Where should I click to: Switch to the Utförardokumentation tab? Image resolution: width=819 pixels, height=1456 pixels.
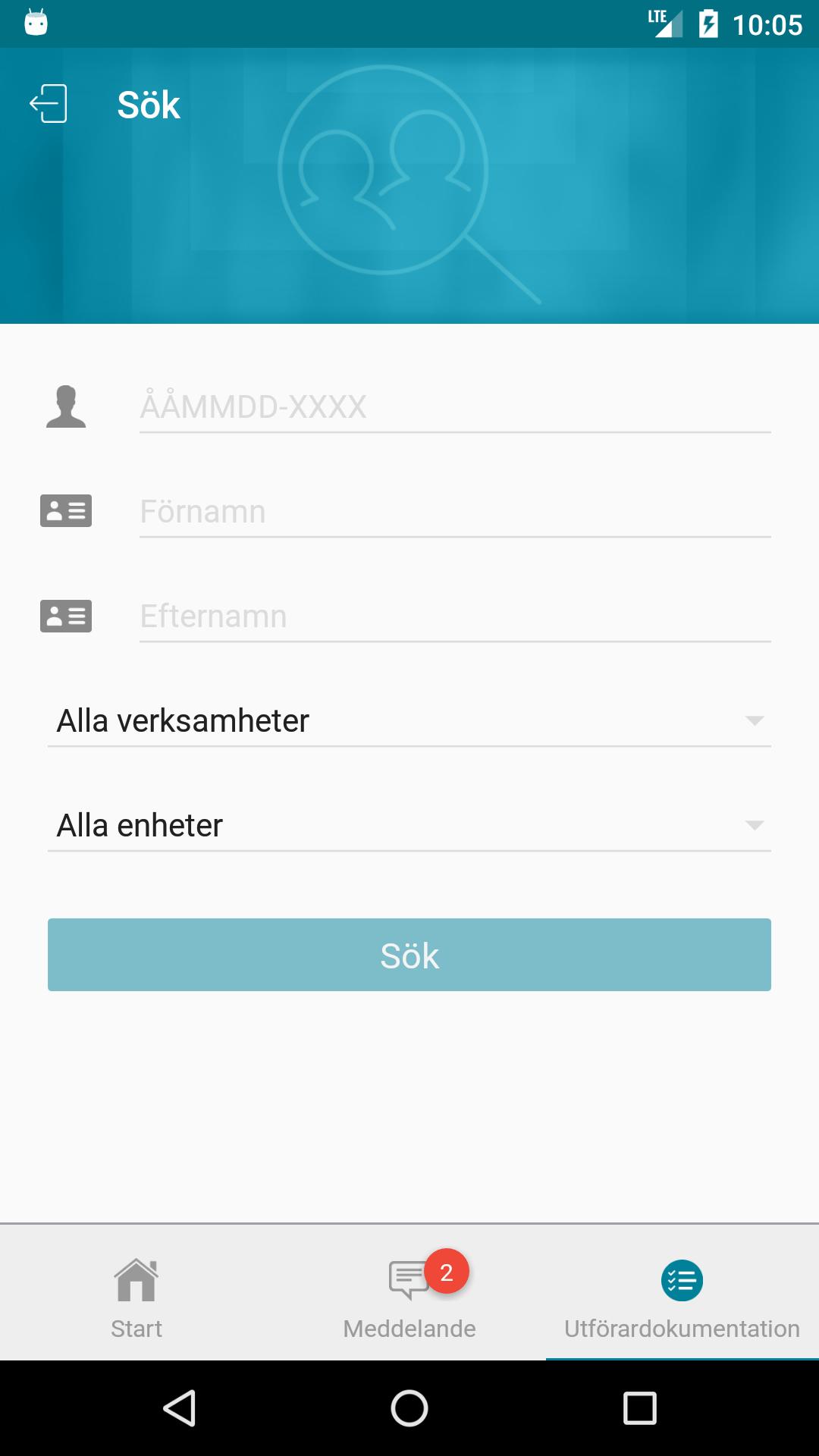click(682, 1292)
